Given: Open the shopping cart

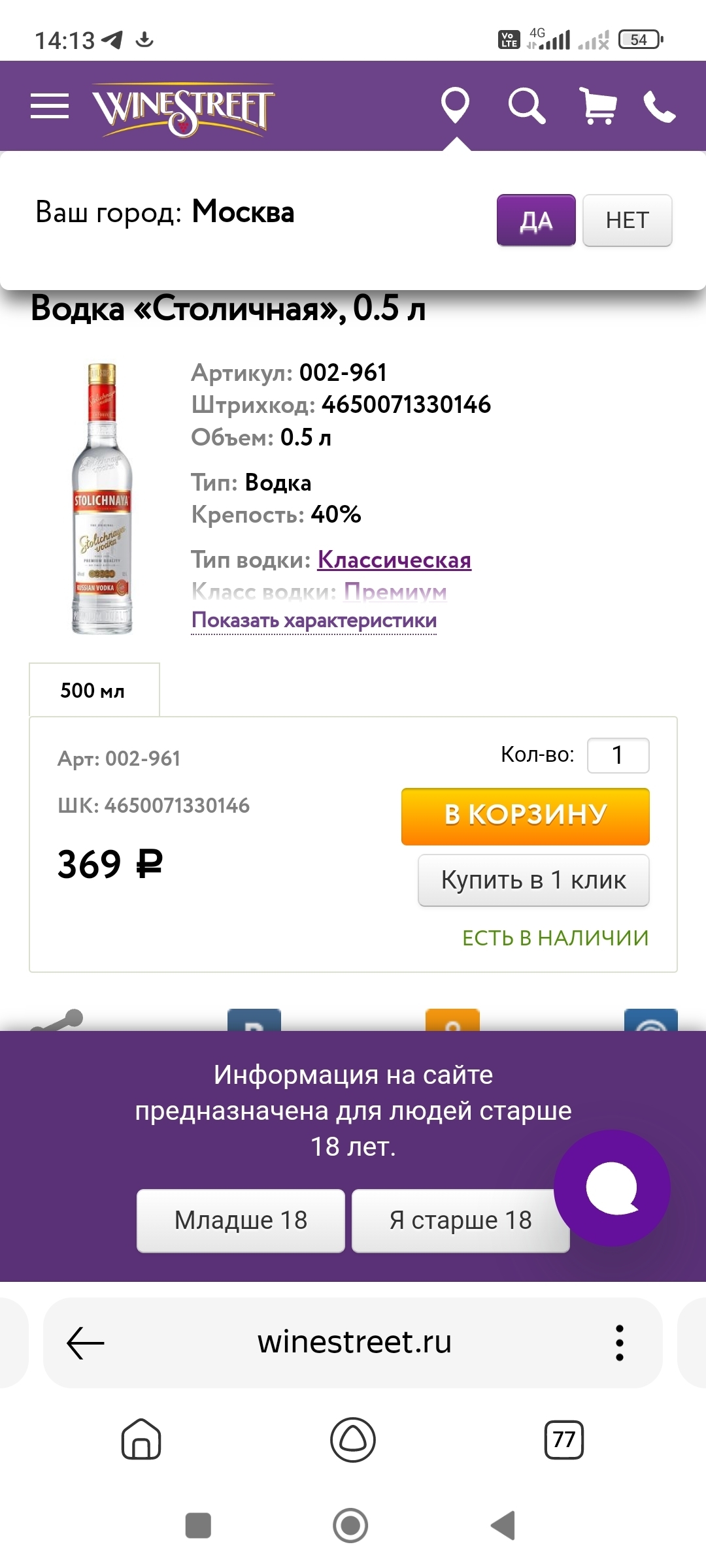Looking at the screenshot, I should [598, 106].
